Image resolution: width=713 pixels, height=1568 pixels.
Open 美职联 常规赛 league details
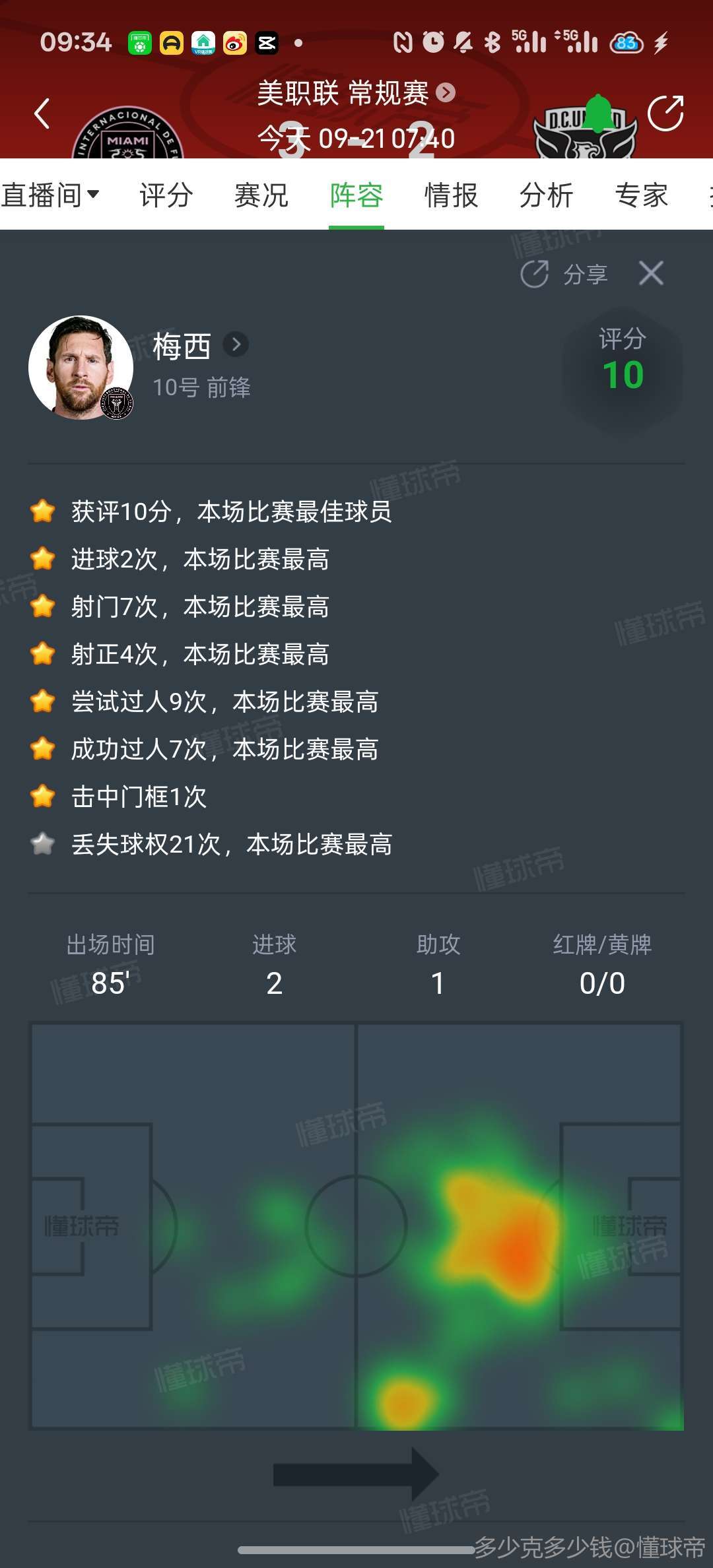click(x=355, y=93)
